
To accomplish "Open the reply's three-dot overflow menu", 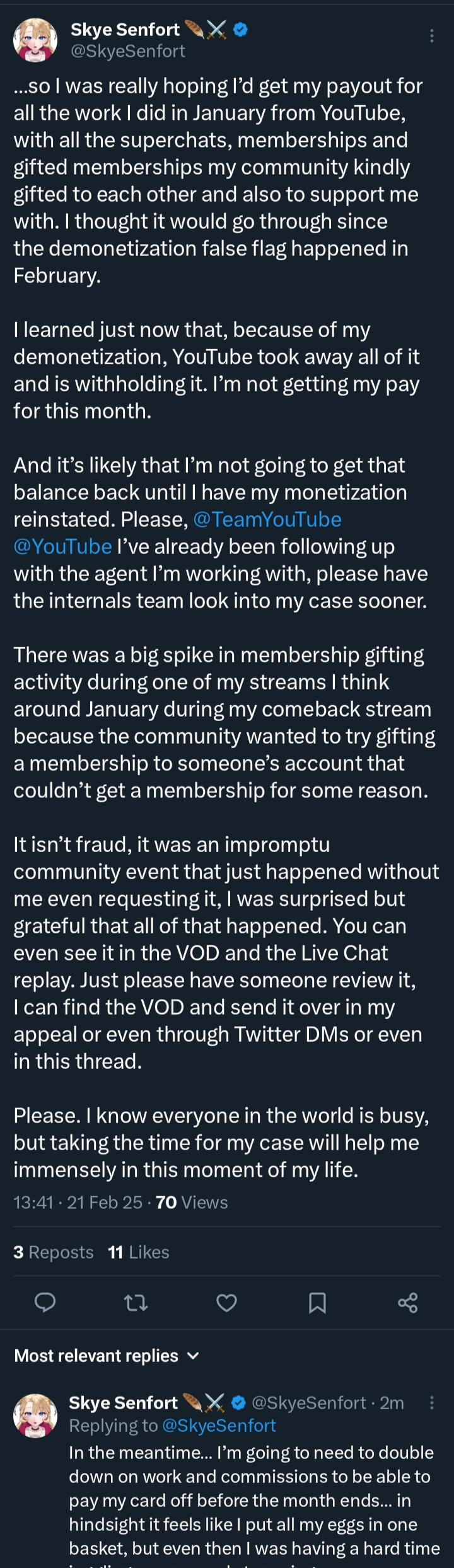I will pos(432,1402).
